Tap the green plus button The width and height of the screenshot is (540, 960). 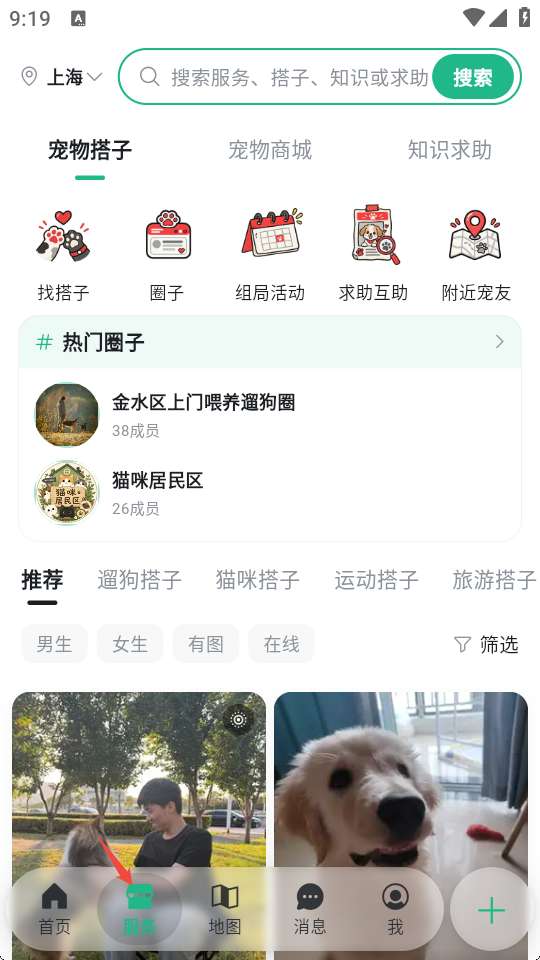[491, 911]
